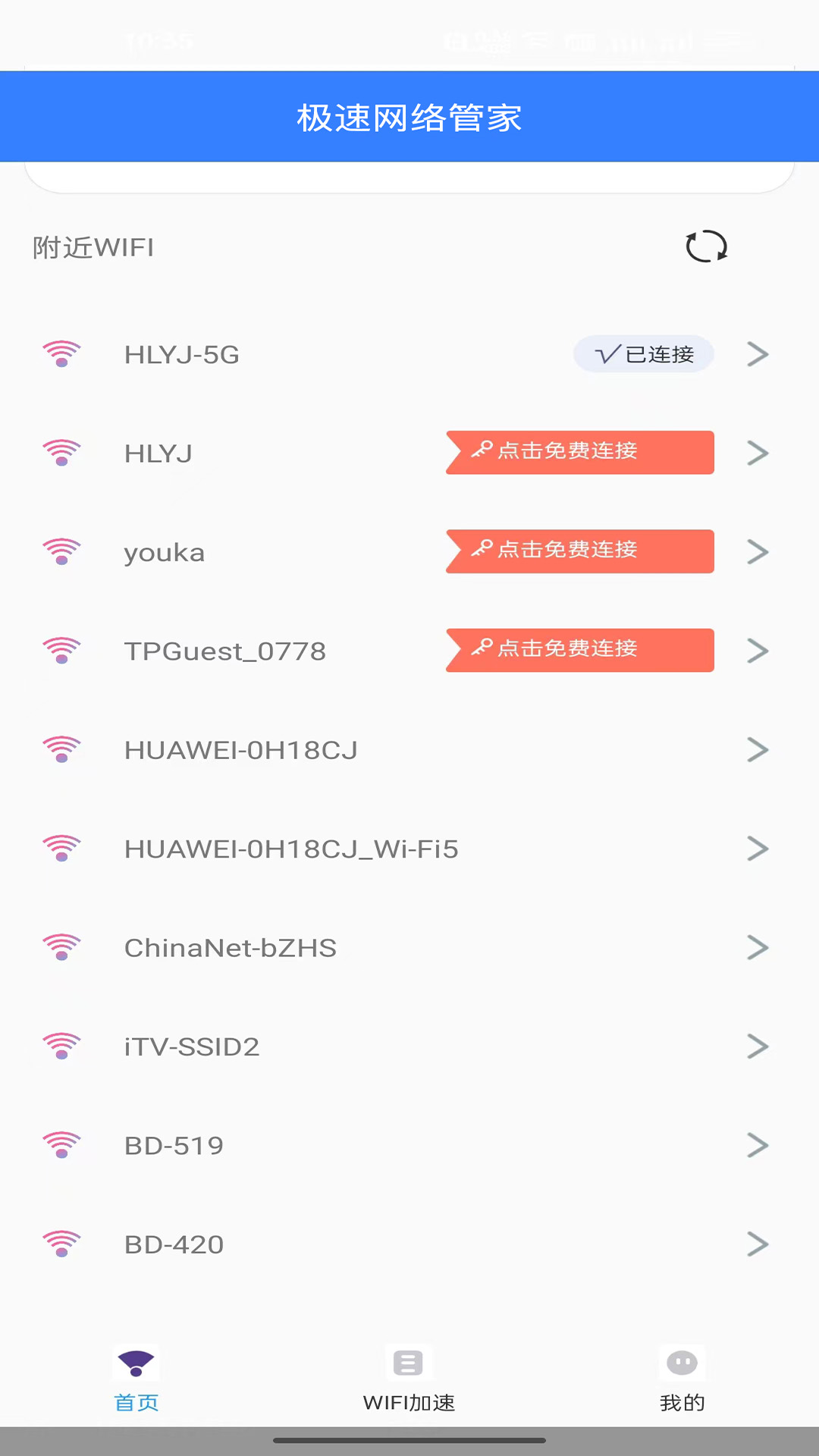This screenshot has width=819, height=1456.
Task: Tap the 已连接 connected badge on HLYJ-5G
Action: [643, 353]
